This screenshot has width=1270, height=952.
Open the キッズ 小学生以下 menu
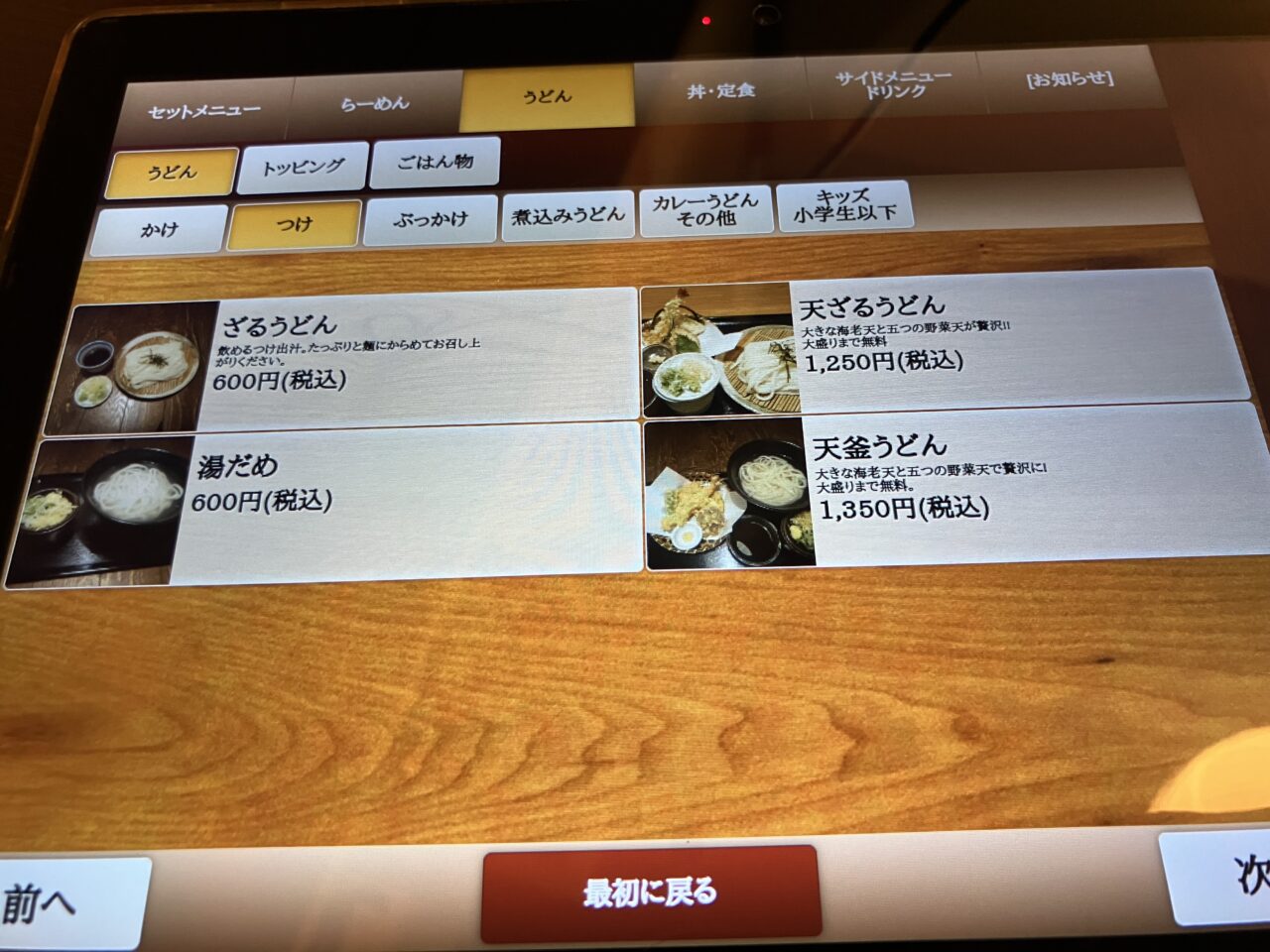point(844,204)
